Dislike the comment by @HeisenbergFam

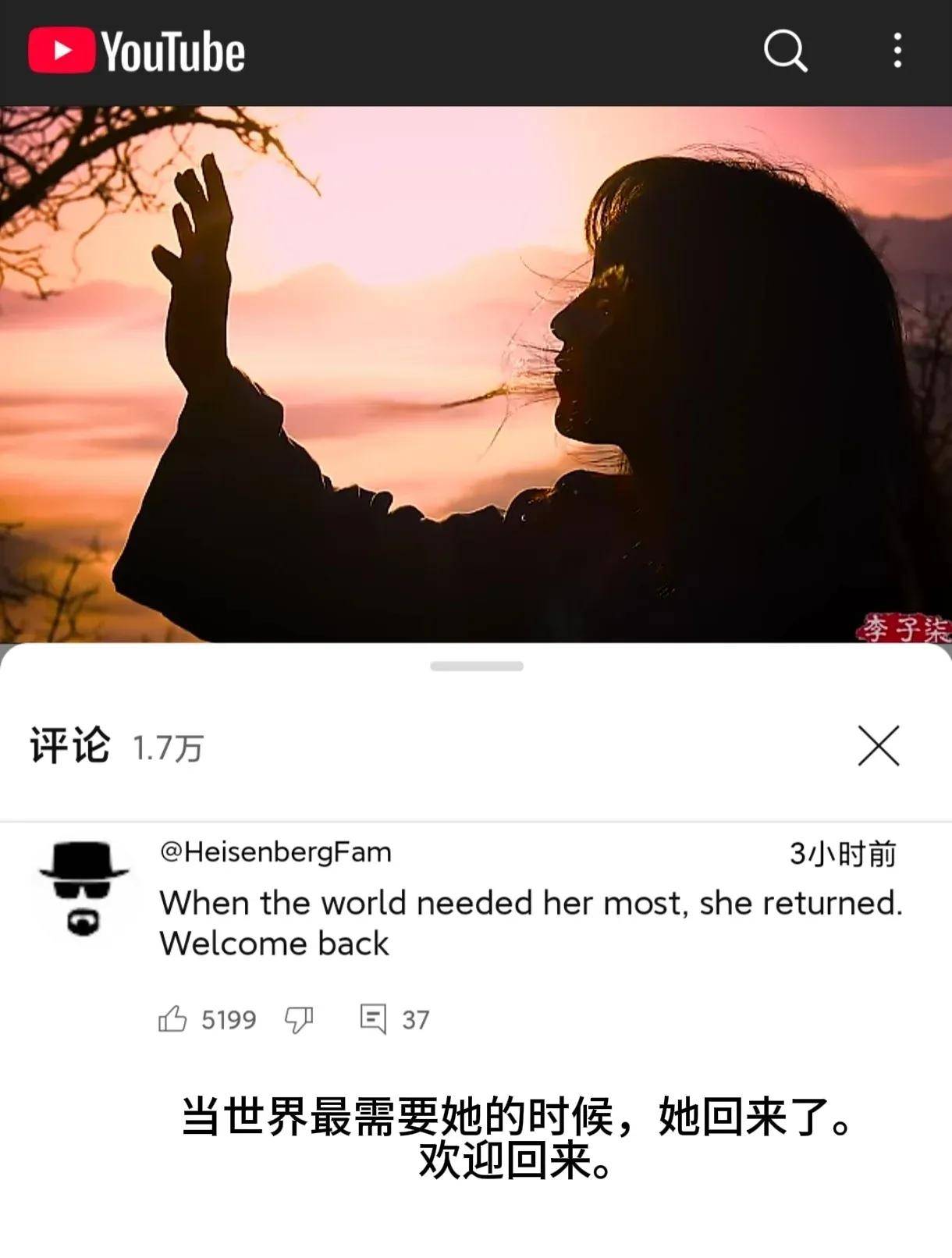click(299, 1018)
